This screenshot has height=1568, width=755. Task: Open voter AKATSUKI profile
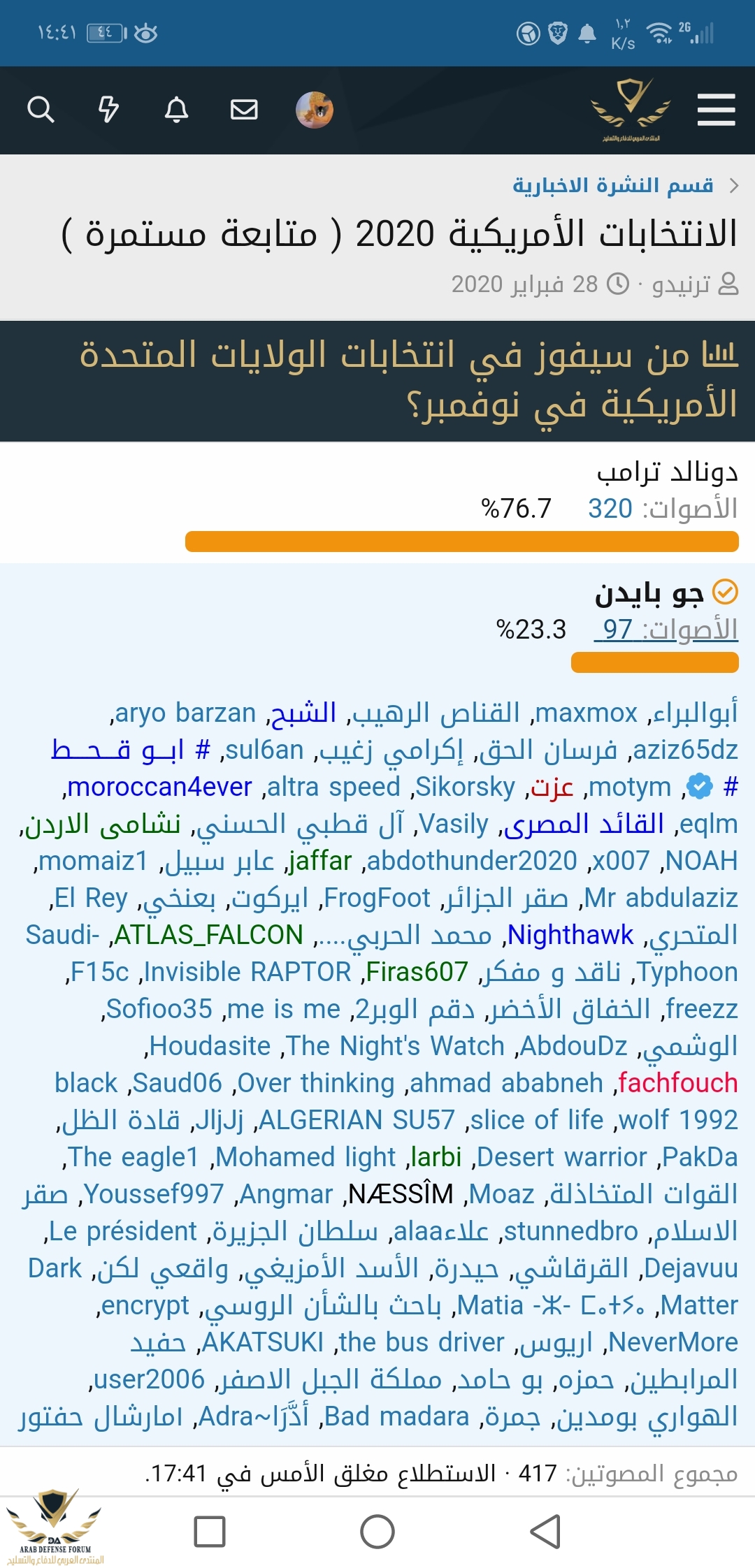coord(262,1342)
